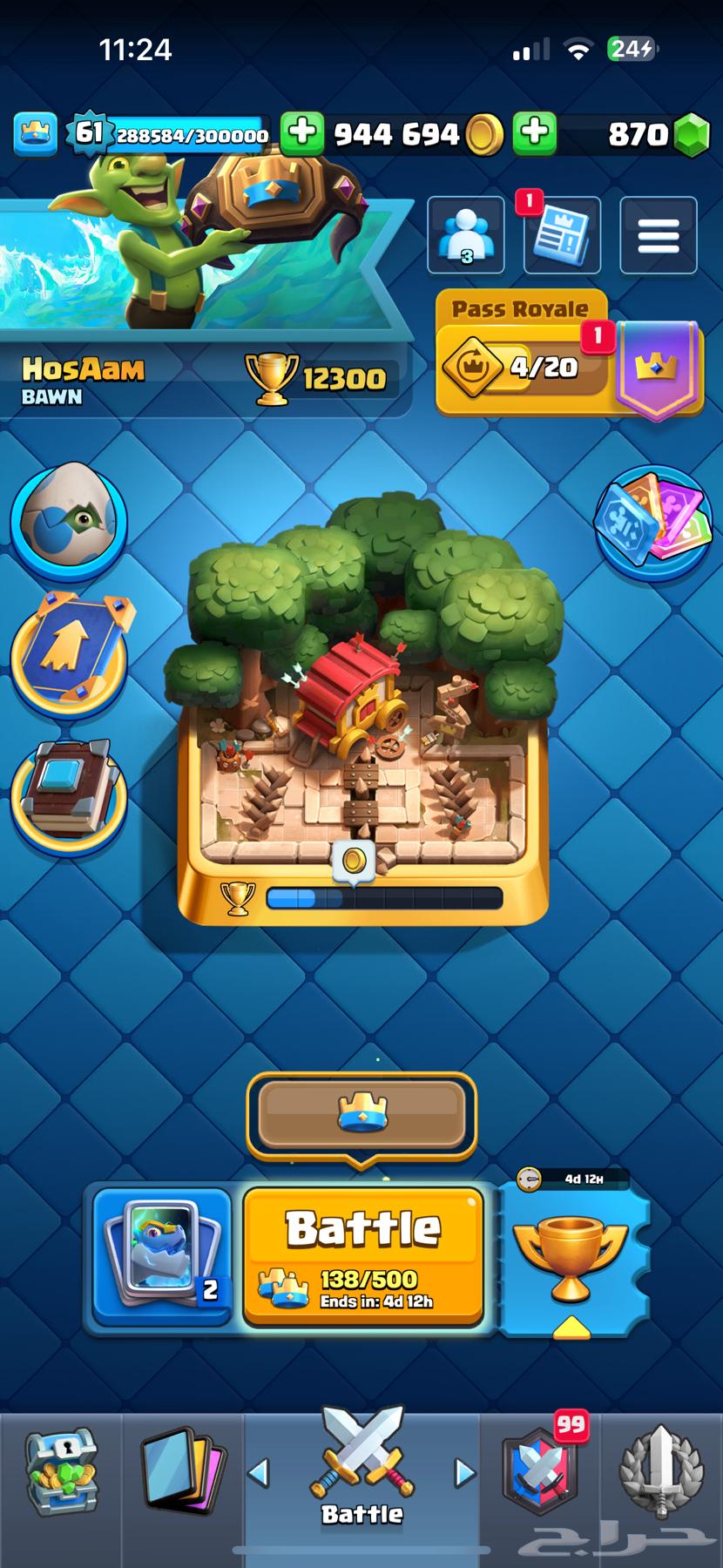Add more gems with the plus button
This screenshot has height=1568, width=723.
535,132
